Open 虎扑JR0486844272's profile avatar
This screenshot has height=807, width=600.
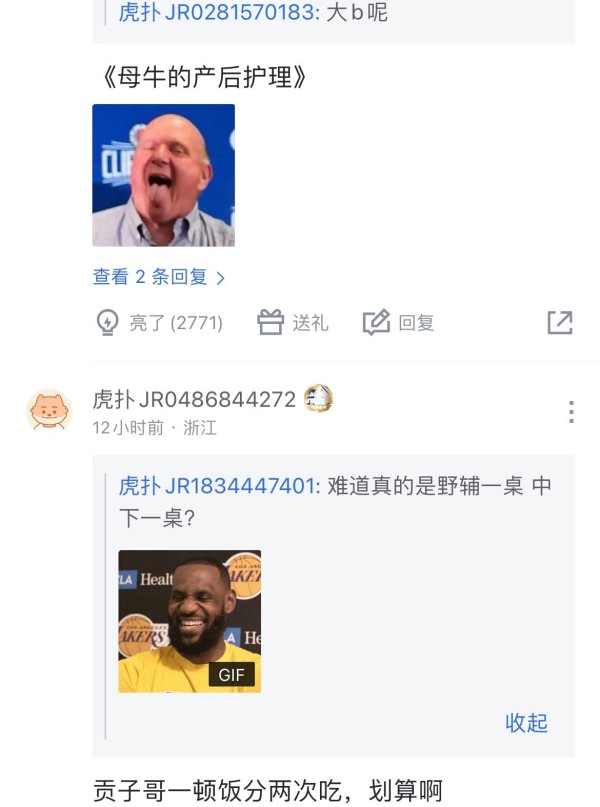tap(49, 410)
